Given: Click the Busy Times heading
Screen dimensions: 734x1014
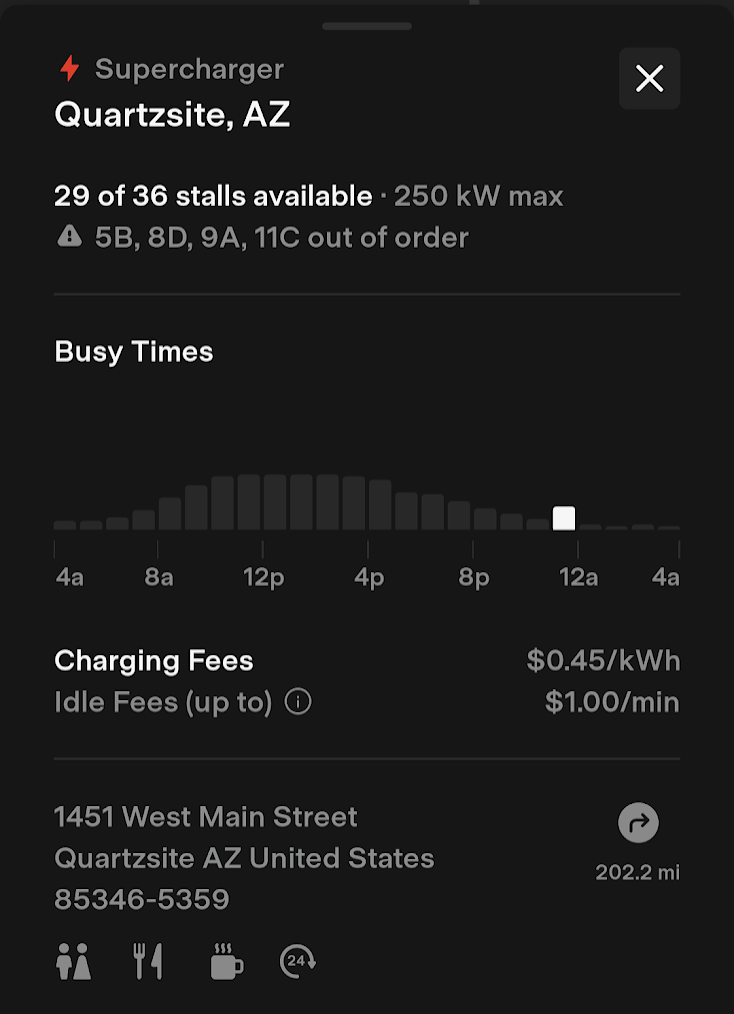Looking at the screenshot, I should pos(133,351).
